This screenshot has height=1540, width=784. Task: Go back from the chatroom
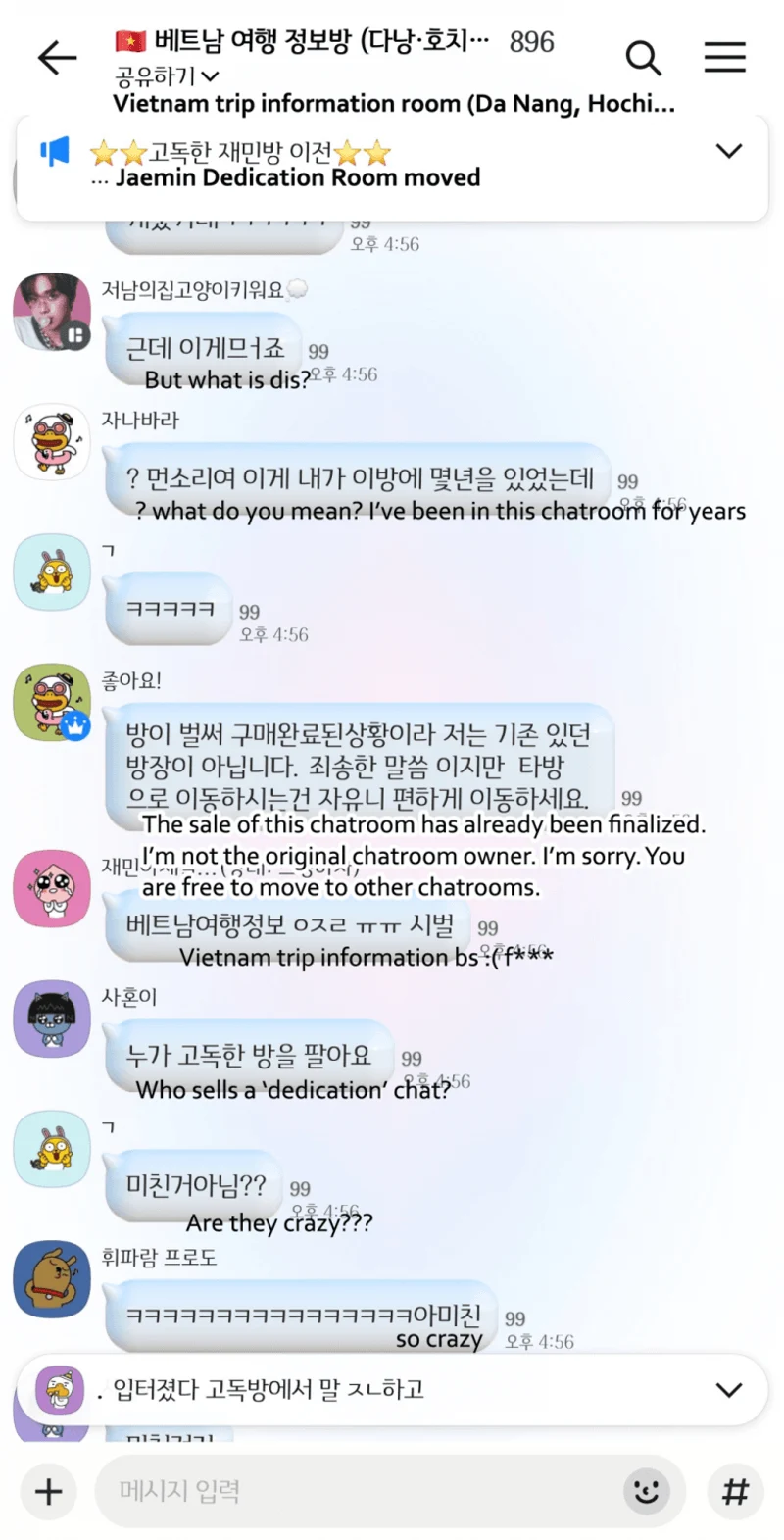pyautogui.click(x=57, y=59)
